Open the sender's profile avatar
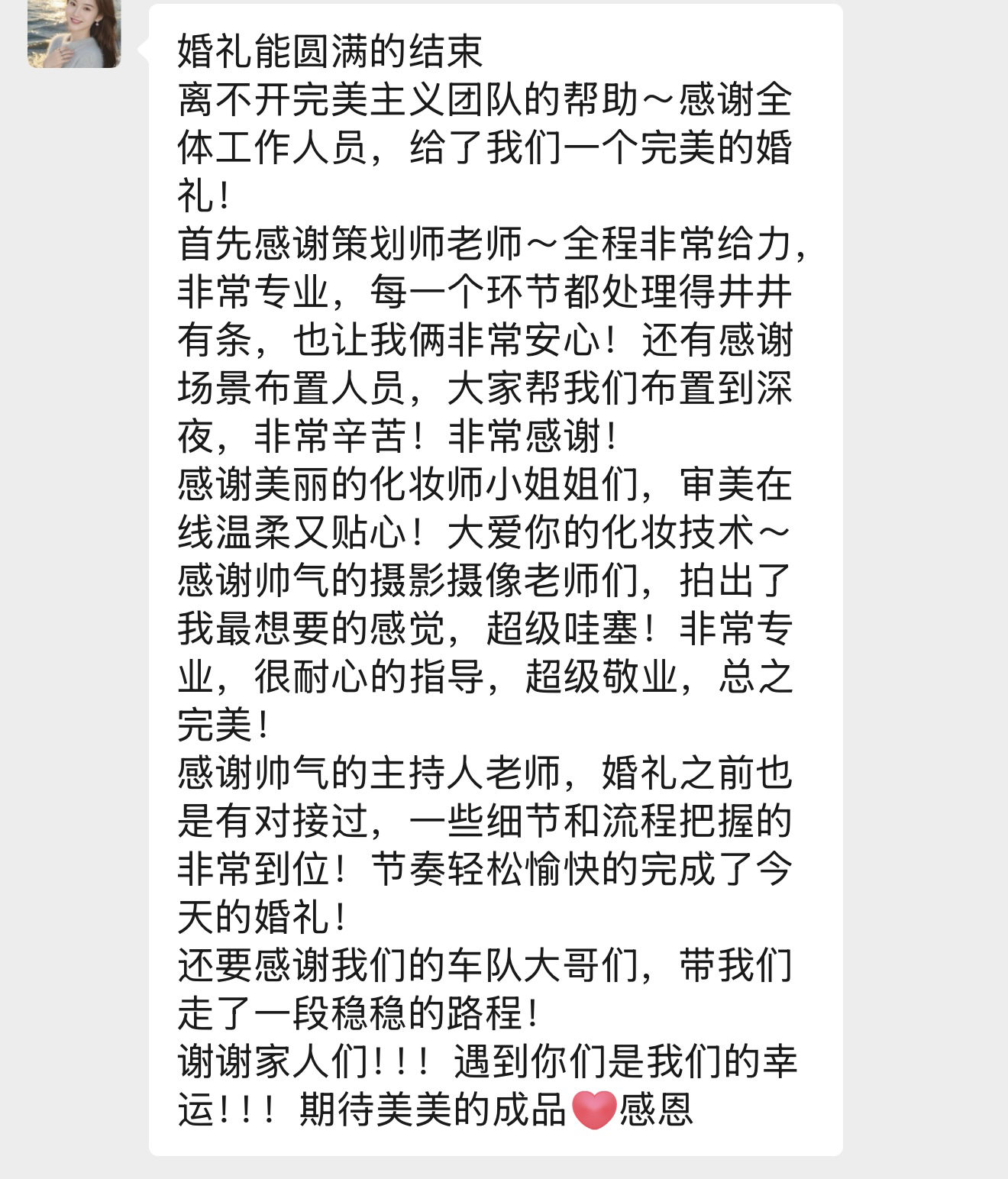The width and height of the screenshot is (1008, 1179). 74,32
